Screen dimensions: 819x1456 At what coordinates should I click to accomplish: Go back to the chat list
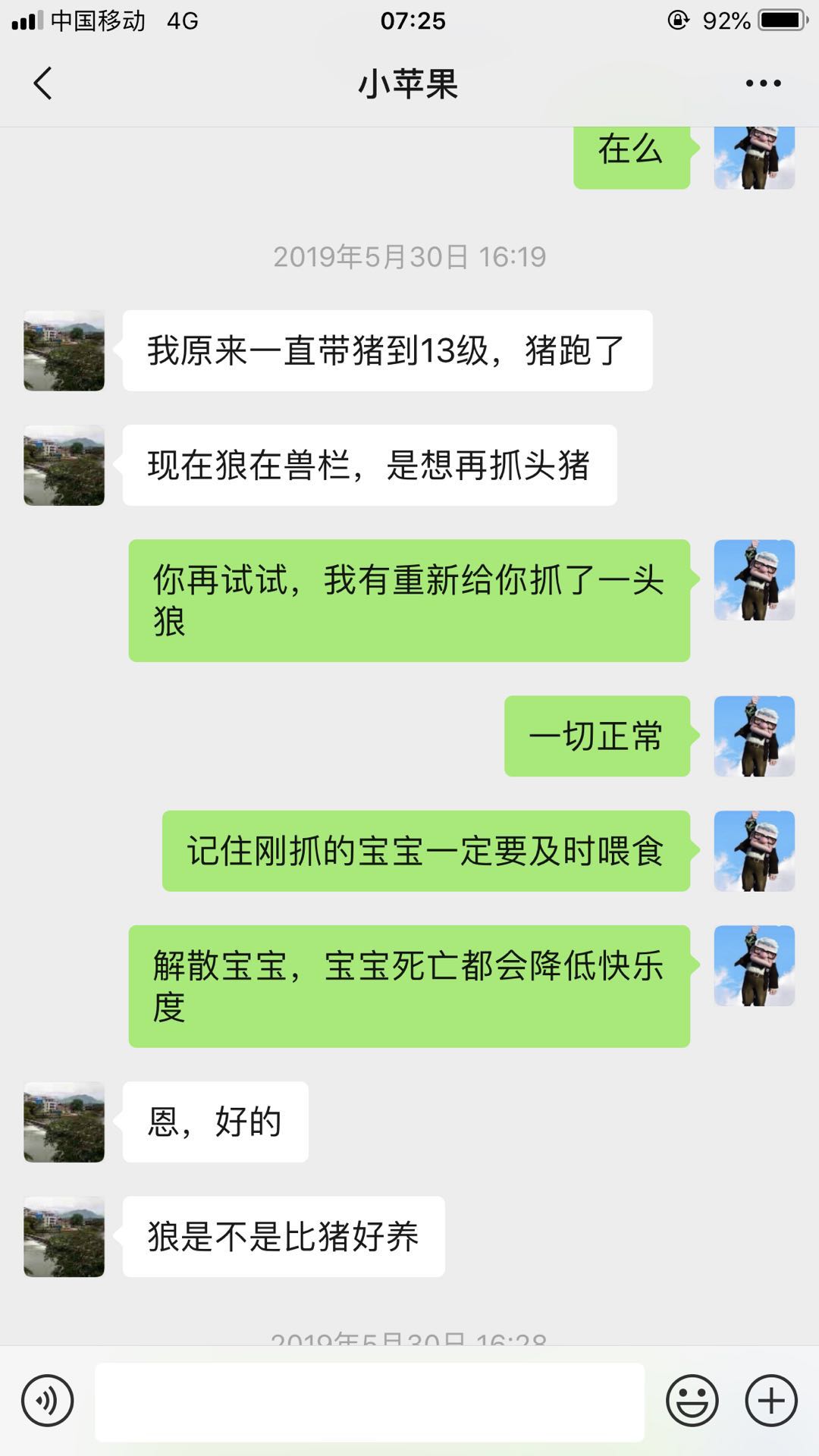pyautogui.click(x=43, y=83)
